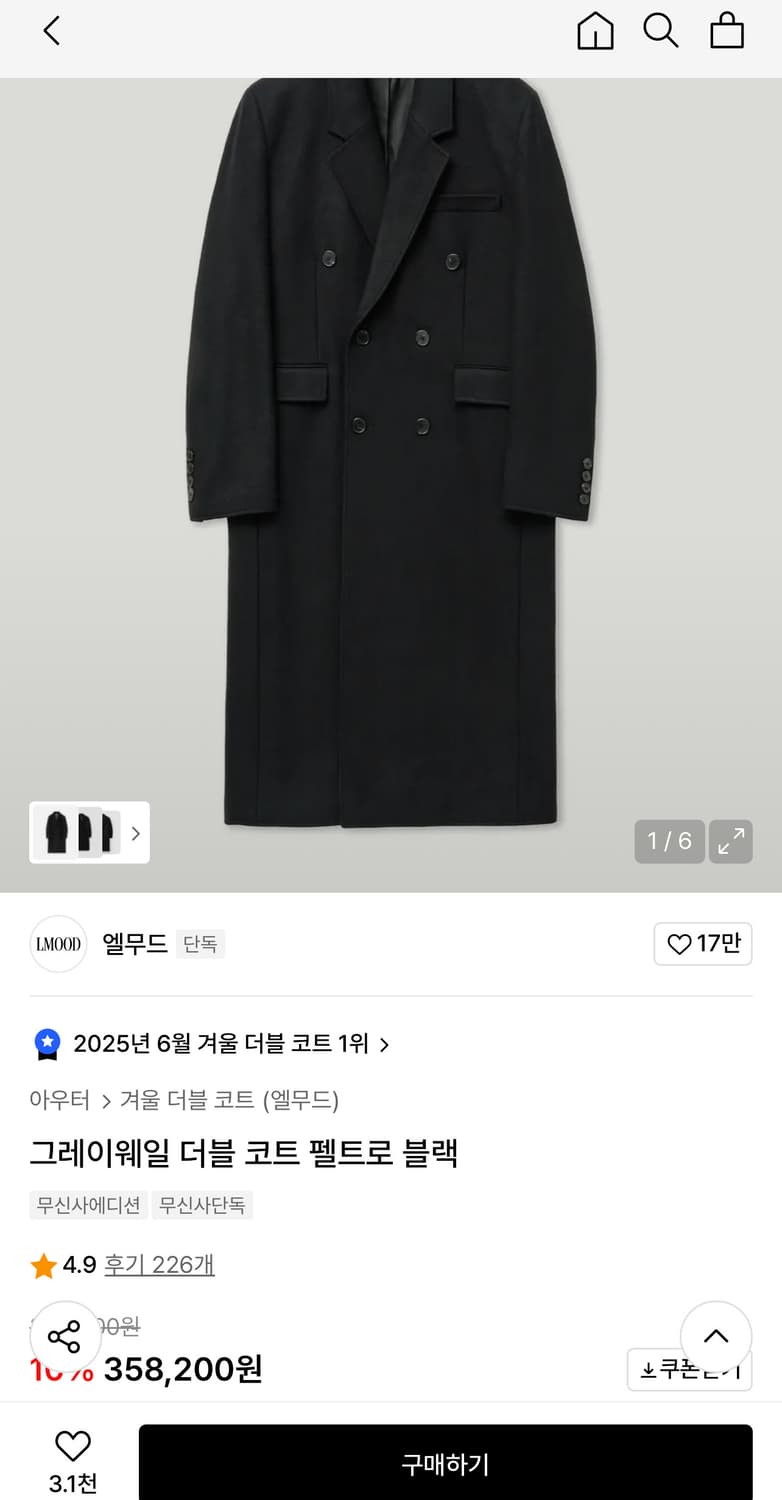Open the 2025년 6월 ranking chevron
Viewport: 782px width, 1500px height.
click(x=384, y=1043)
